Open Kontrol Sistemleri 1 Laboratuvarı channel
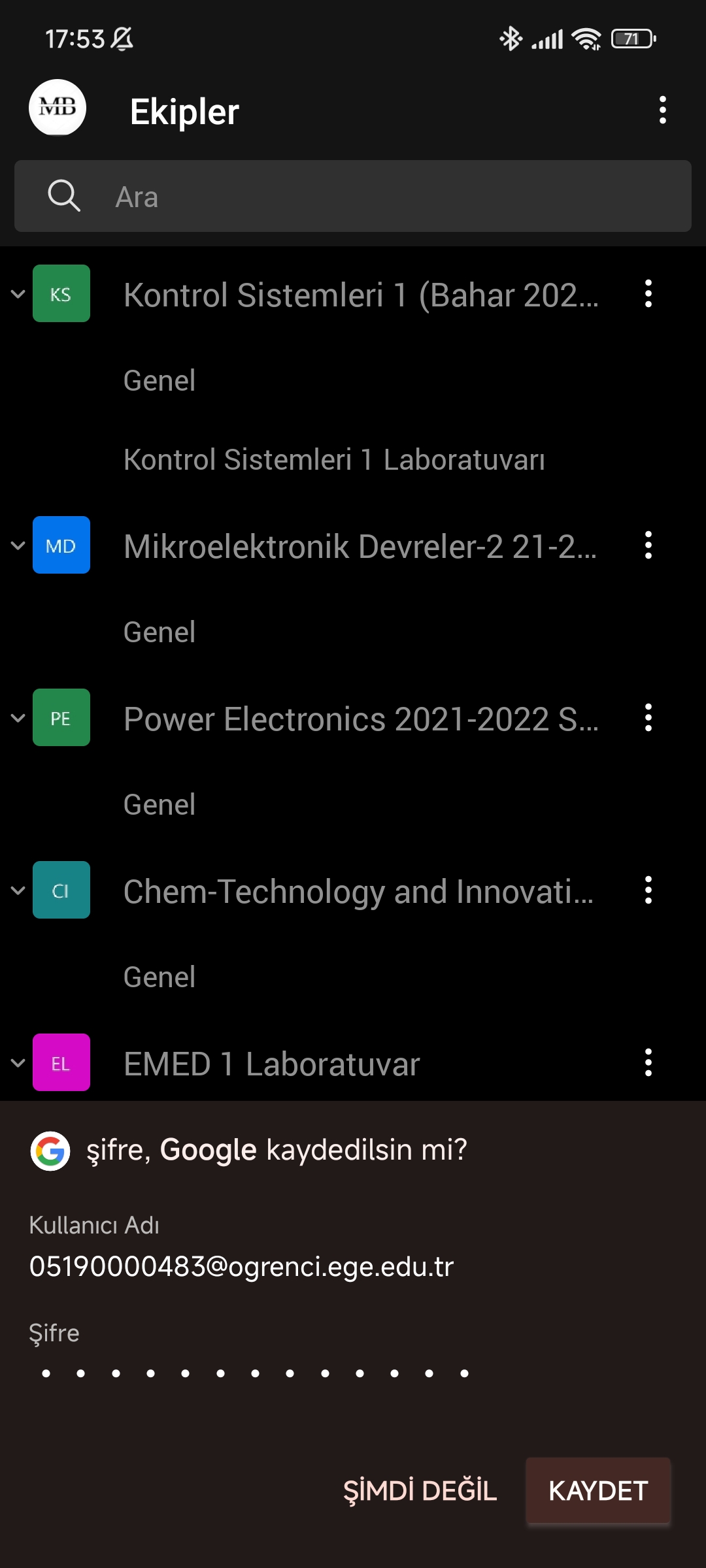The image size is (706, 1568). (x=334, y=459)
